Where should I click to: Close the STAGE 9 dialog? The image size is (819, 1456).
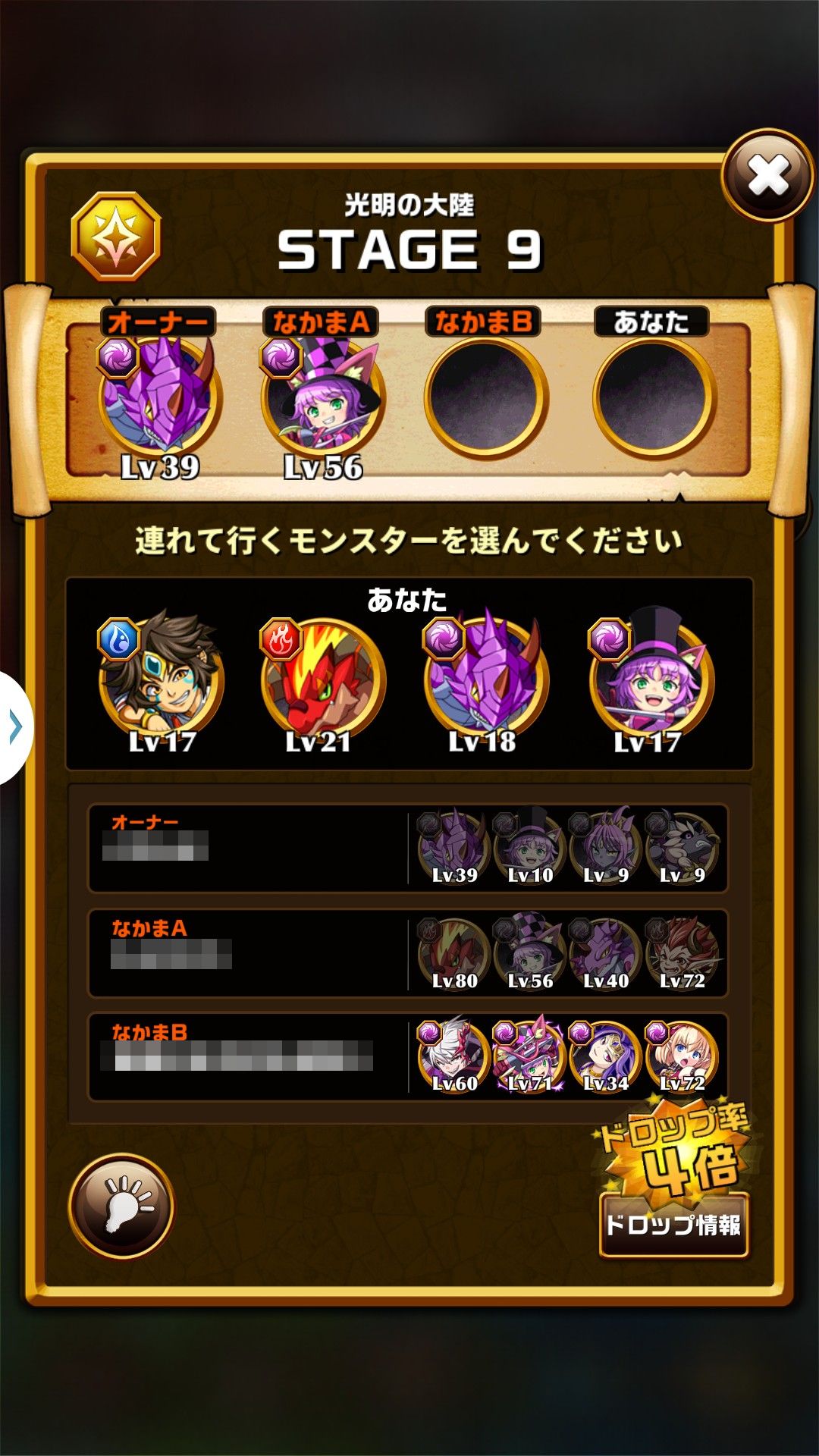(x=767, y=176)
